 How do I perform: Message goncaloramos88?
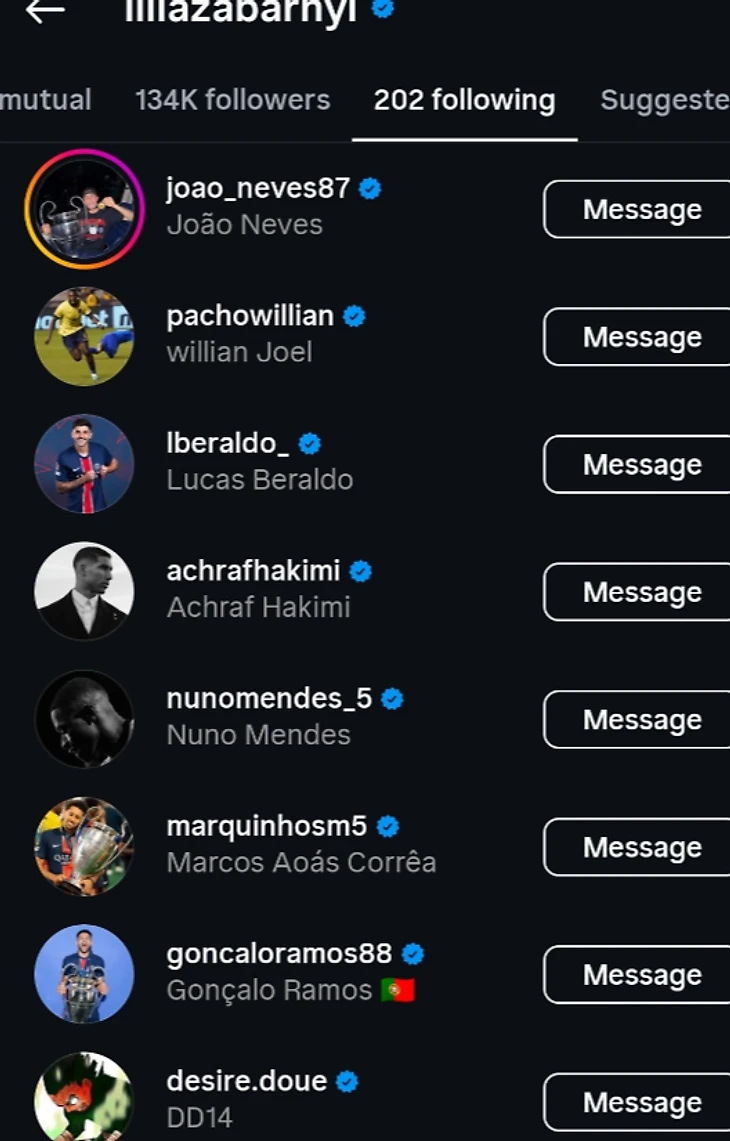(641, 975)
